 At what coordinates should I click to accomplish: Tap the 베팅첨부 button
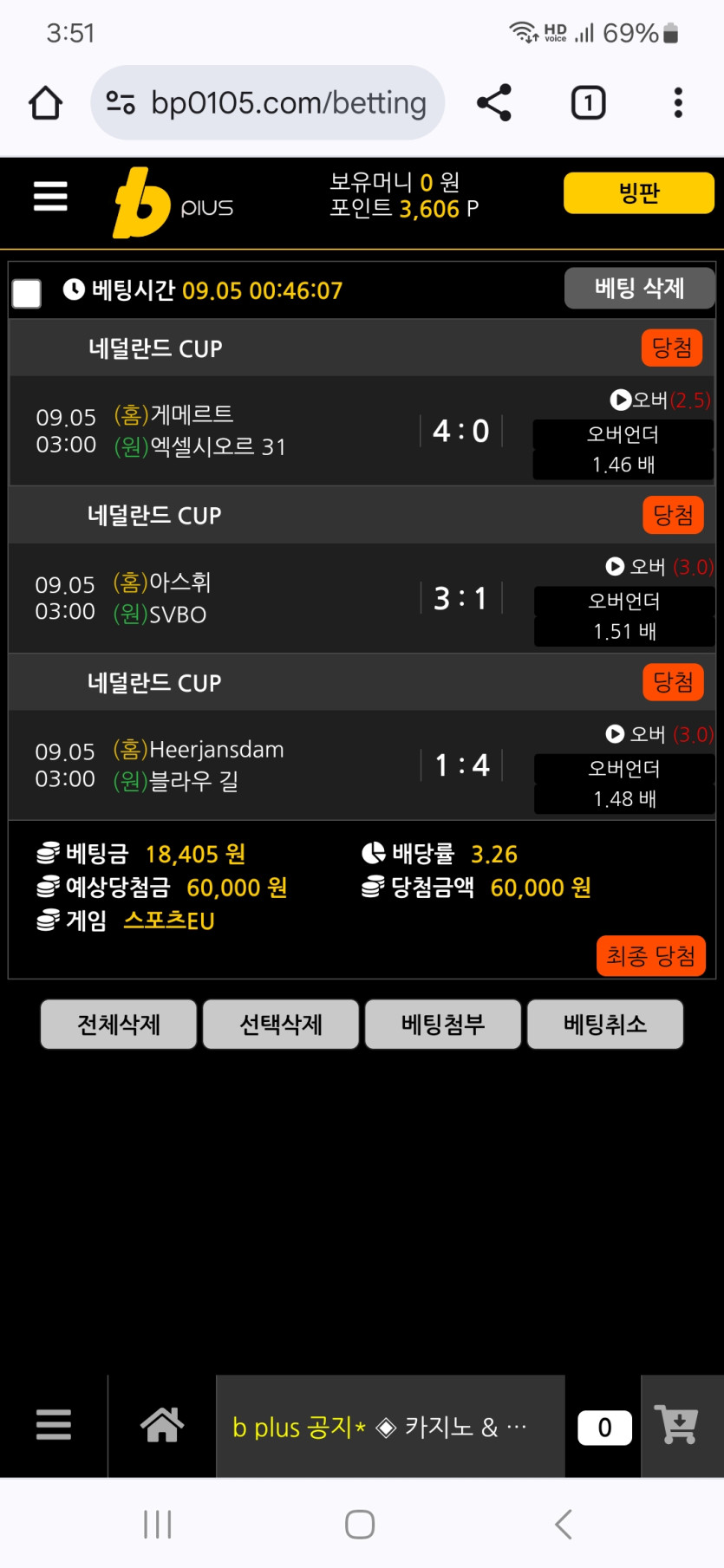443,1025
